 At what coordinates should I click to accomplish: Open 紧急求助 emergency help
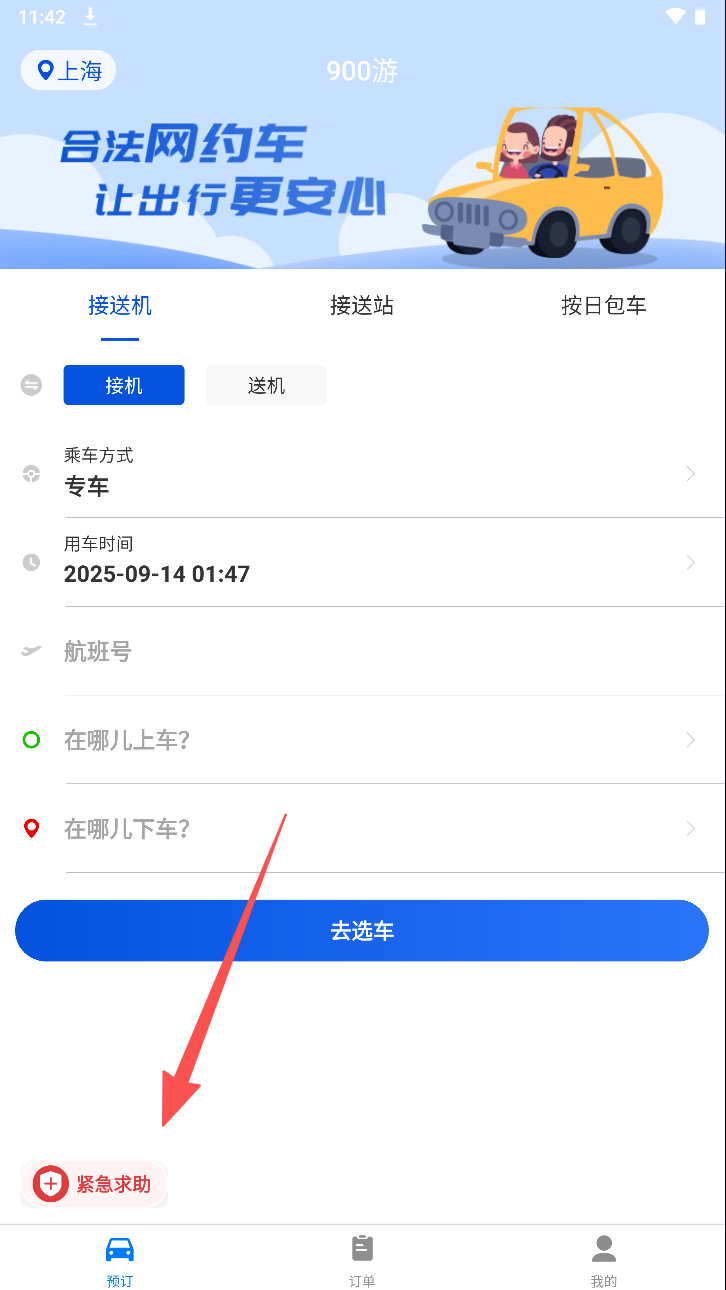(x=94, y=1184)
